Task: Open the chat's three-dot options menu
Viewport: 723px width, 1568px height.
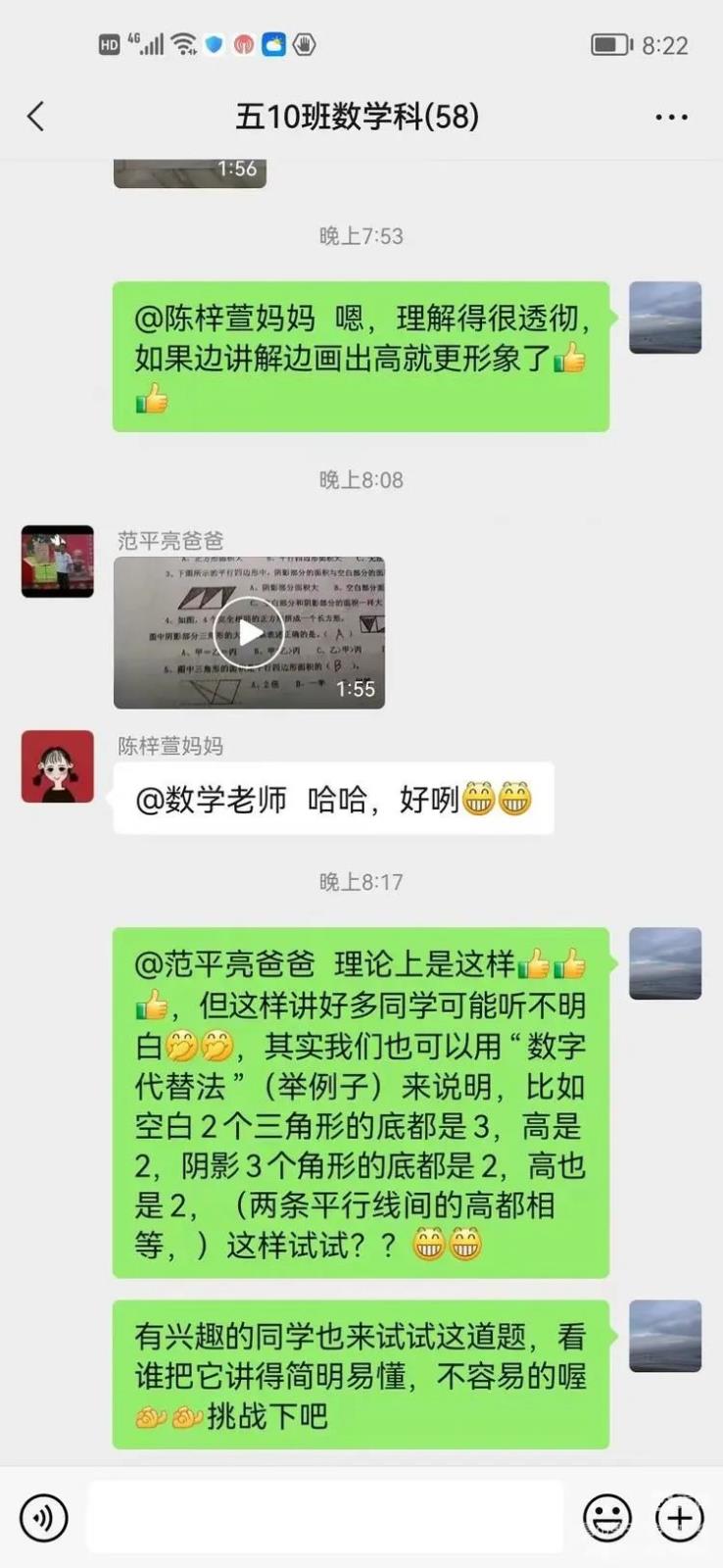Action: pos(671,117)
